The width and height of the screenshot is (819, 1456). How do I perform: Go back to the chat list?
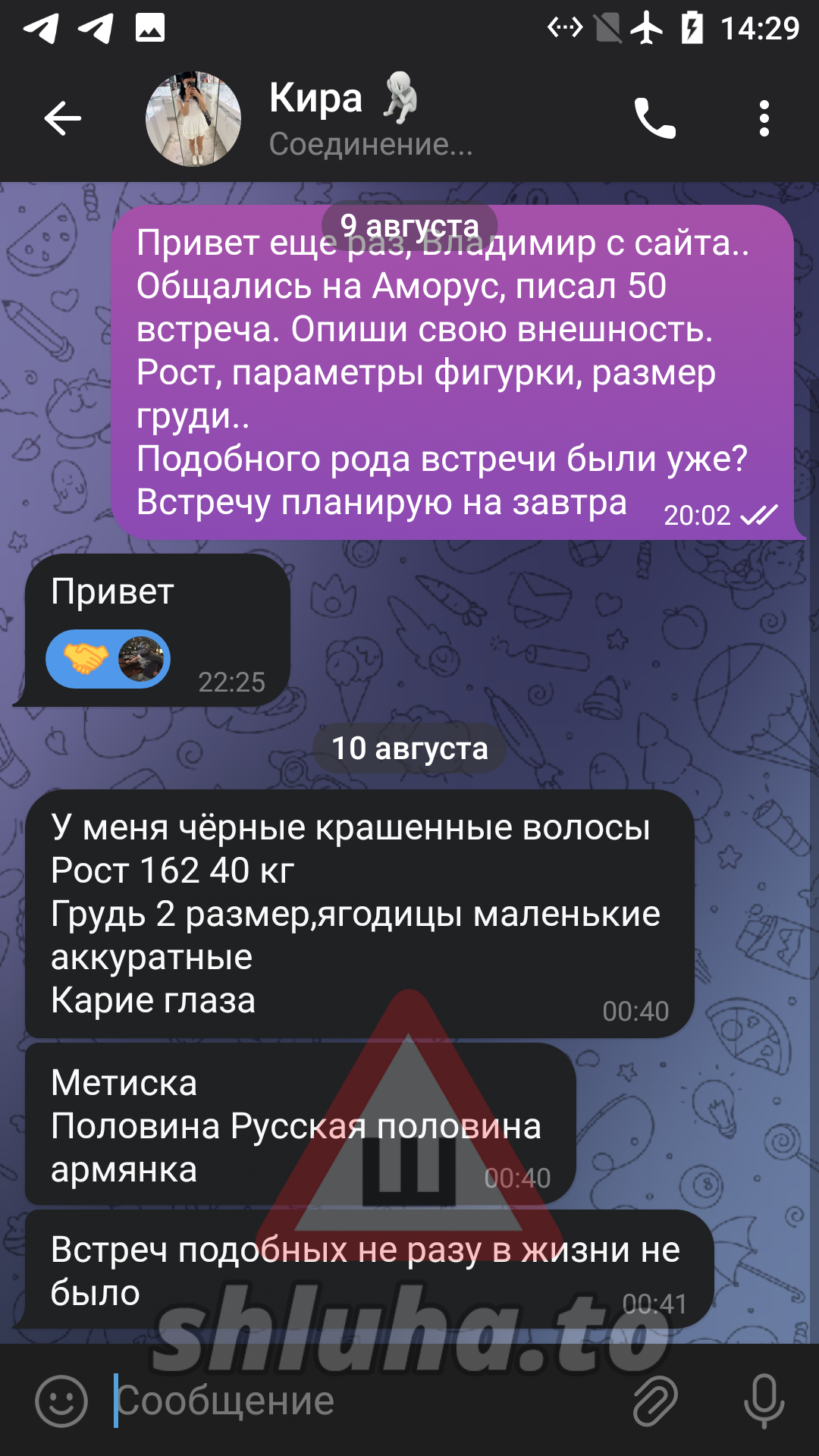[62, 118]
